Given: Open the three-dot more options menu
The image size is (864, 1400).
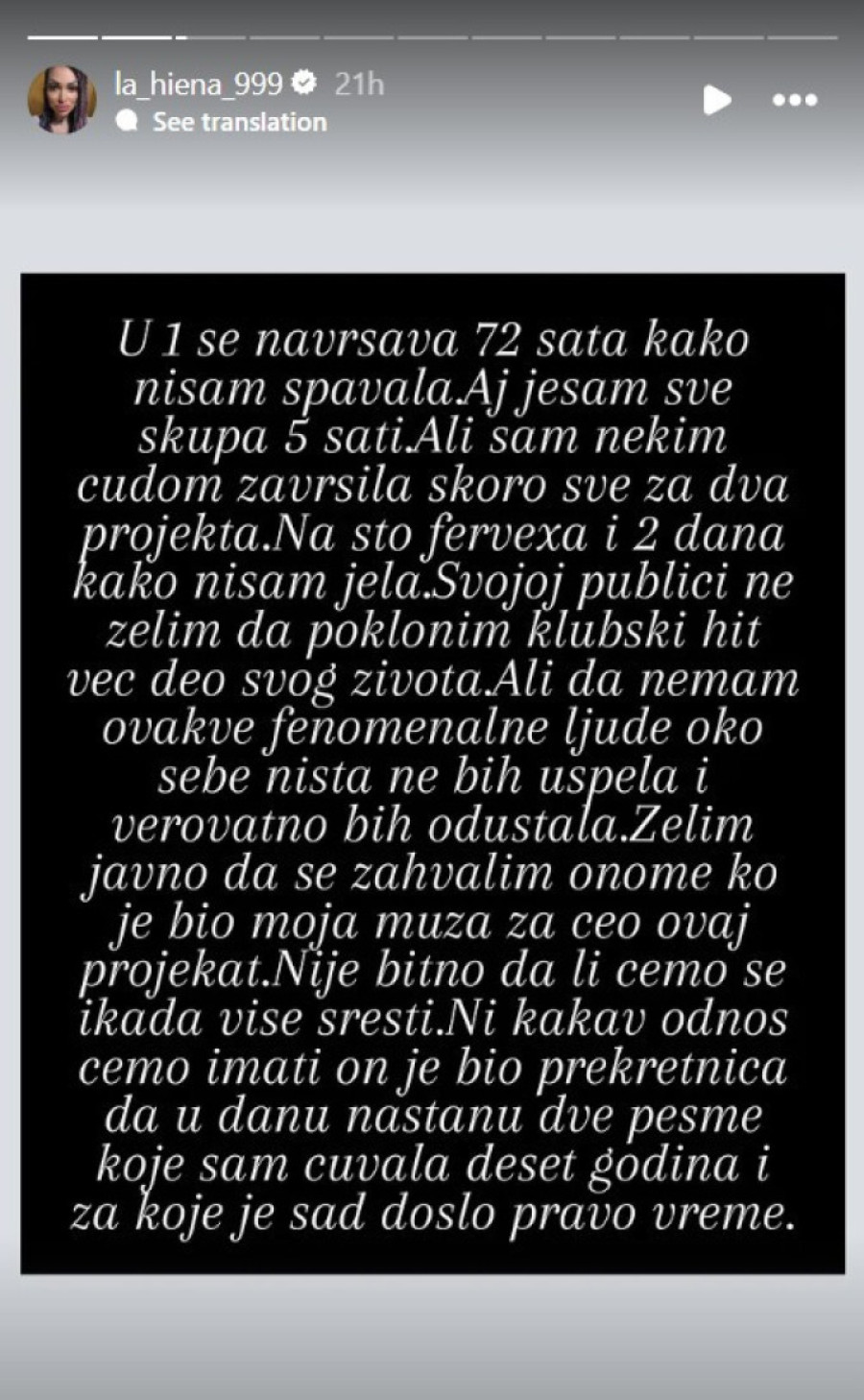Looking at the screenshot, I should coord(795,100).
